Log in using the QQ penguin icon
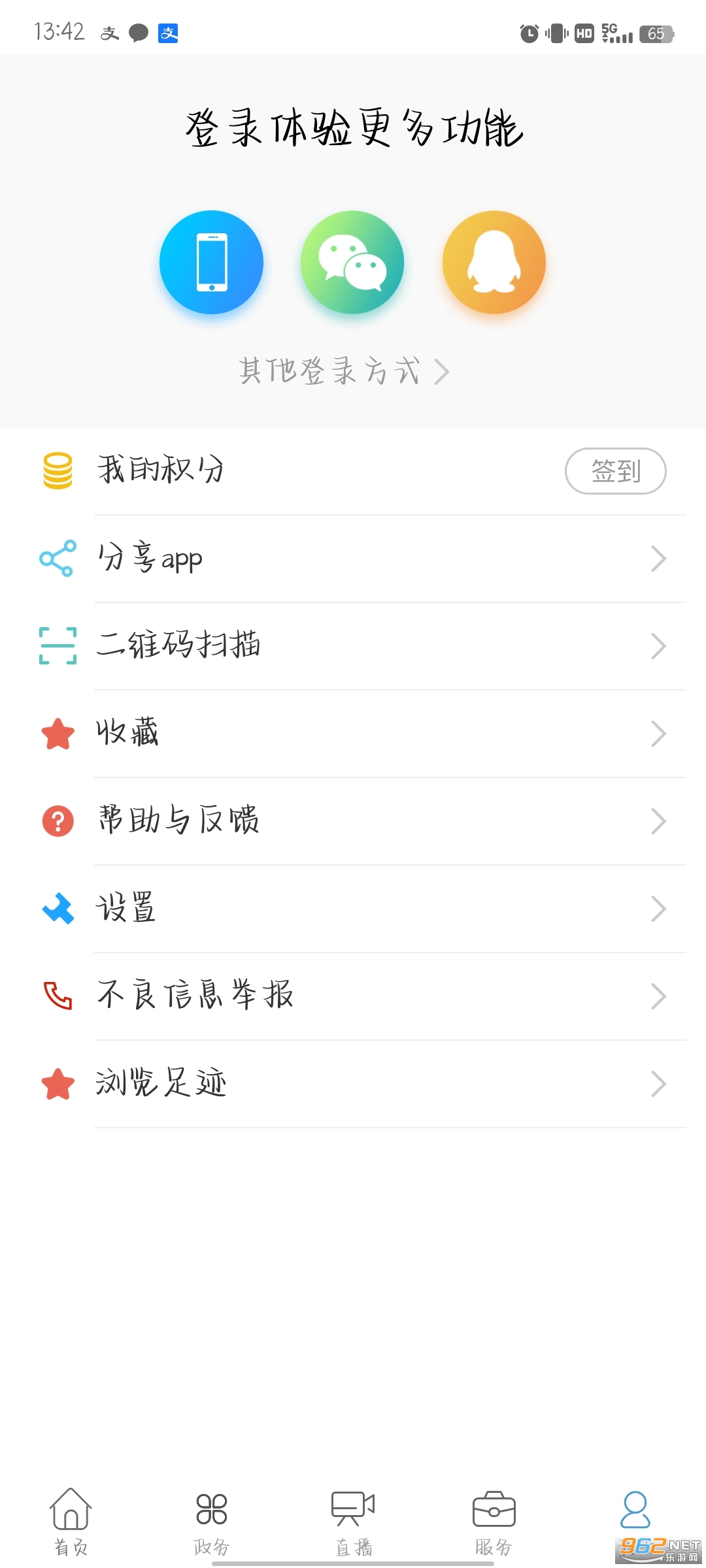This screenshot has height=1568, width=706. [x=494, y=262]
